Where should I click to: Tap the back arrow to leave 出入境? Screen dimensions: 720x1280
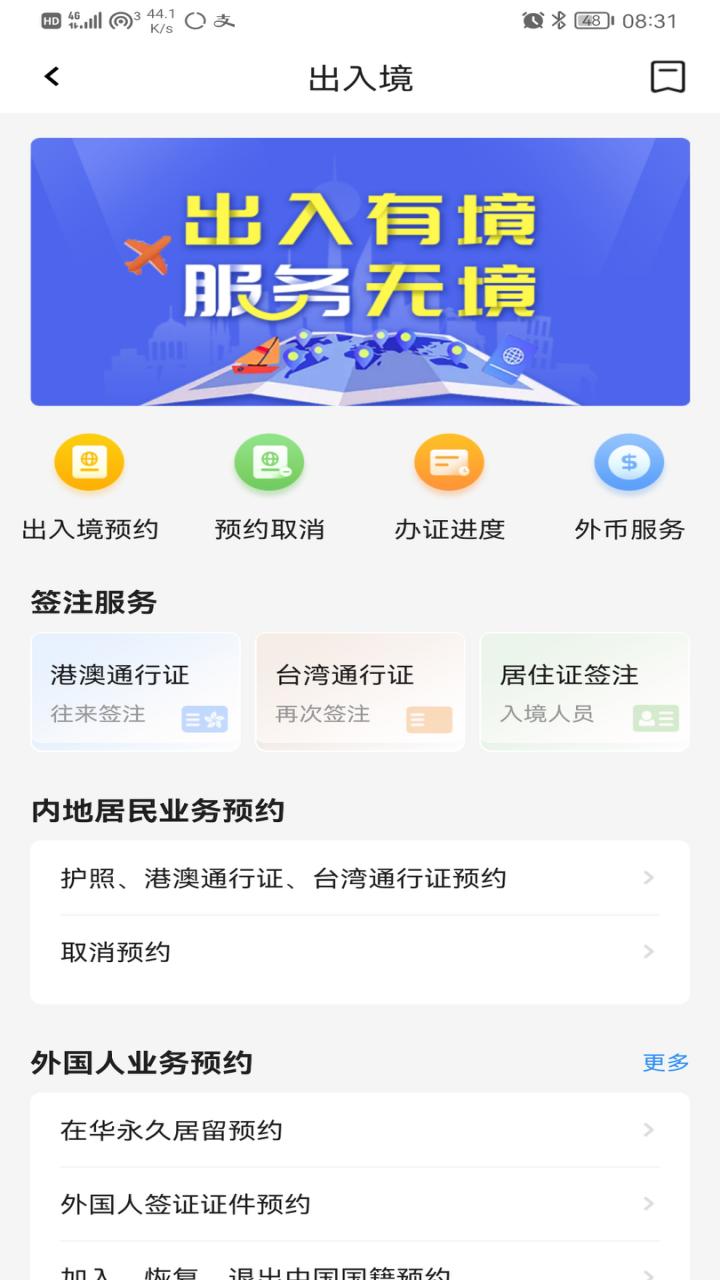[50, 78]
